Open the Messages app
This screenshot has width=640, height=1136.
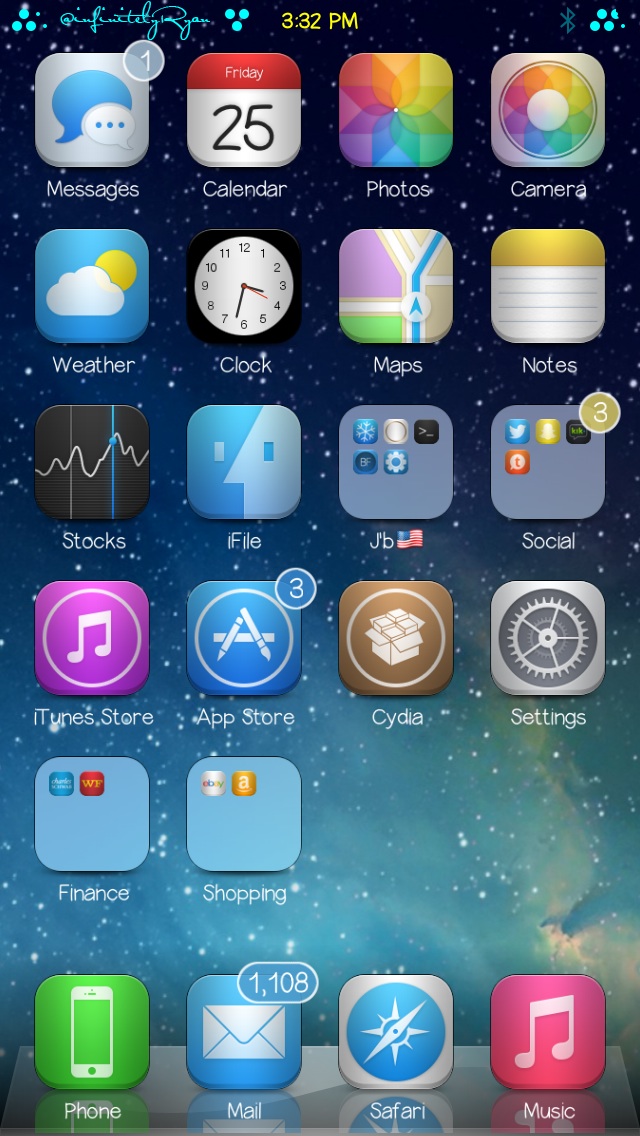click(92, 110)
